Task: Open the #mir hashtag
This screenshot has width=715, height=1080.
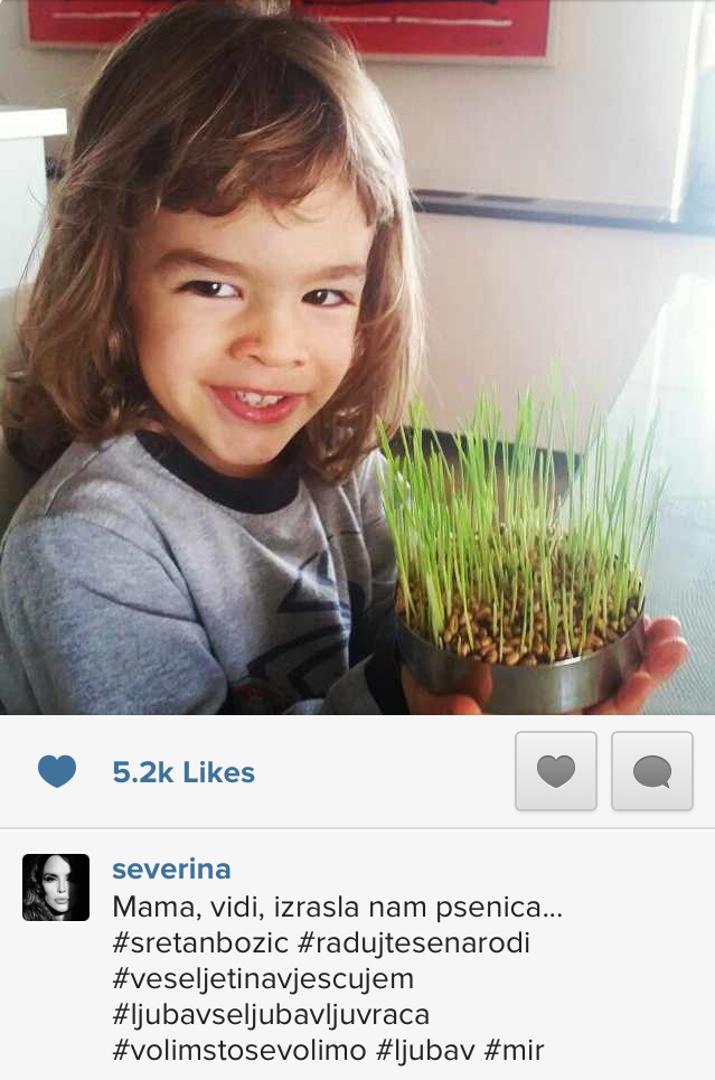Action: pyautogui.click(x=514, y=1050)
